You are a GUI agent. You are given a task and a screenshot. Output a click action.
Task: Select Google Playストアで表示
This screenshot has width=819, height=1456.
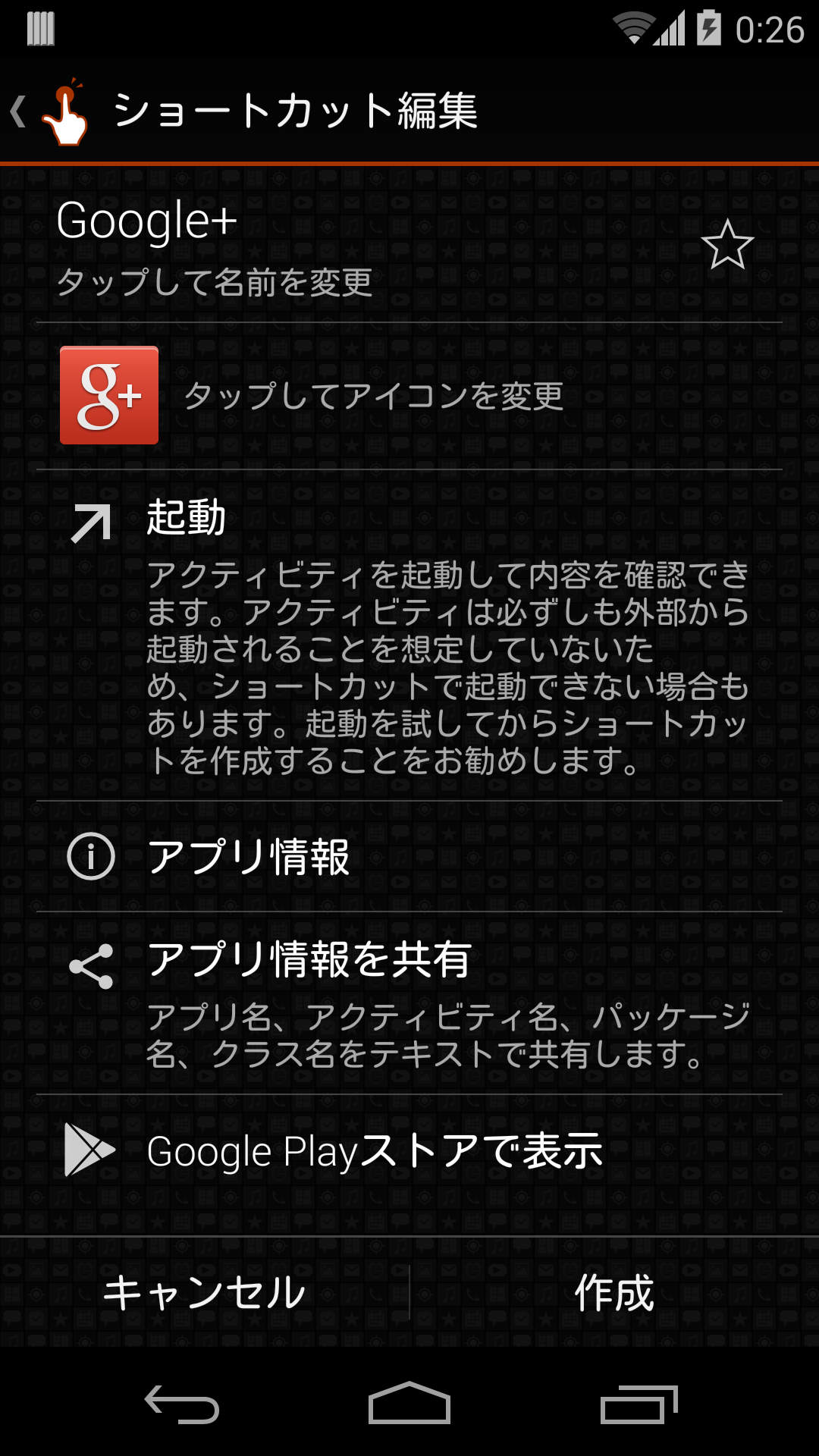coord(409,1151)
